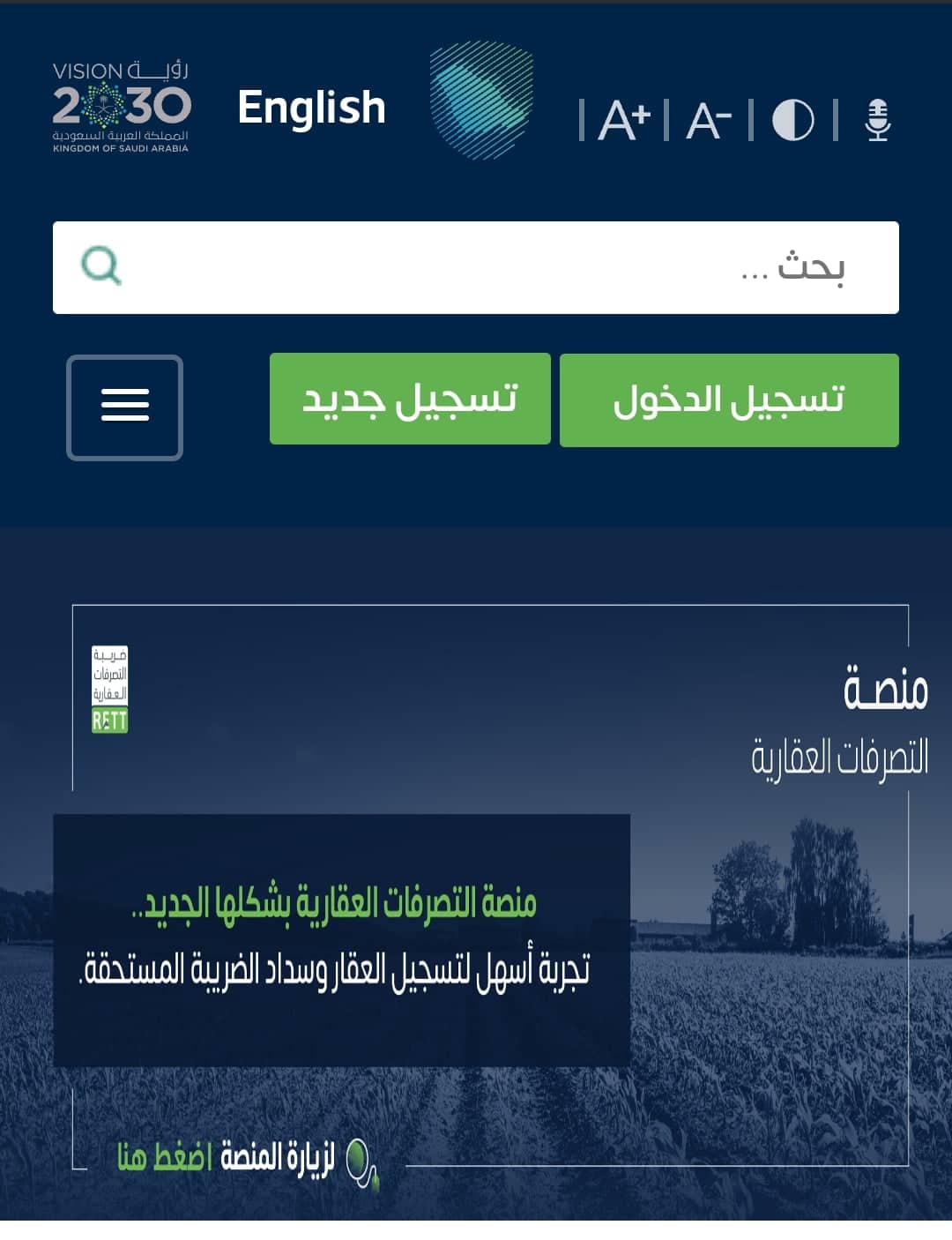The height and width of the screenshot is (1240, 952).
Task: Decrease font size with A-
Action: click(x=708, y=120)
